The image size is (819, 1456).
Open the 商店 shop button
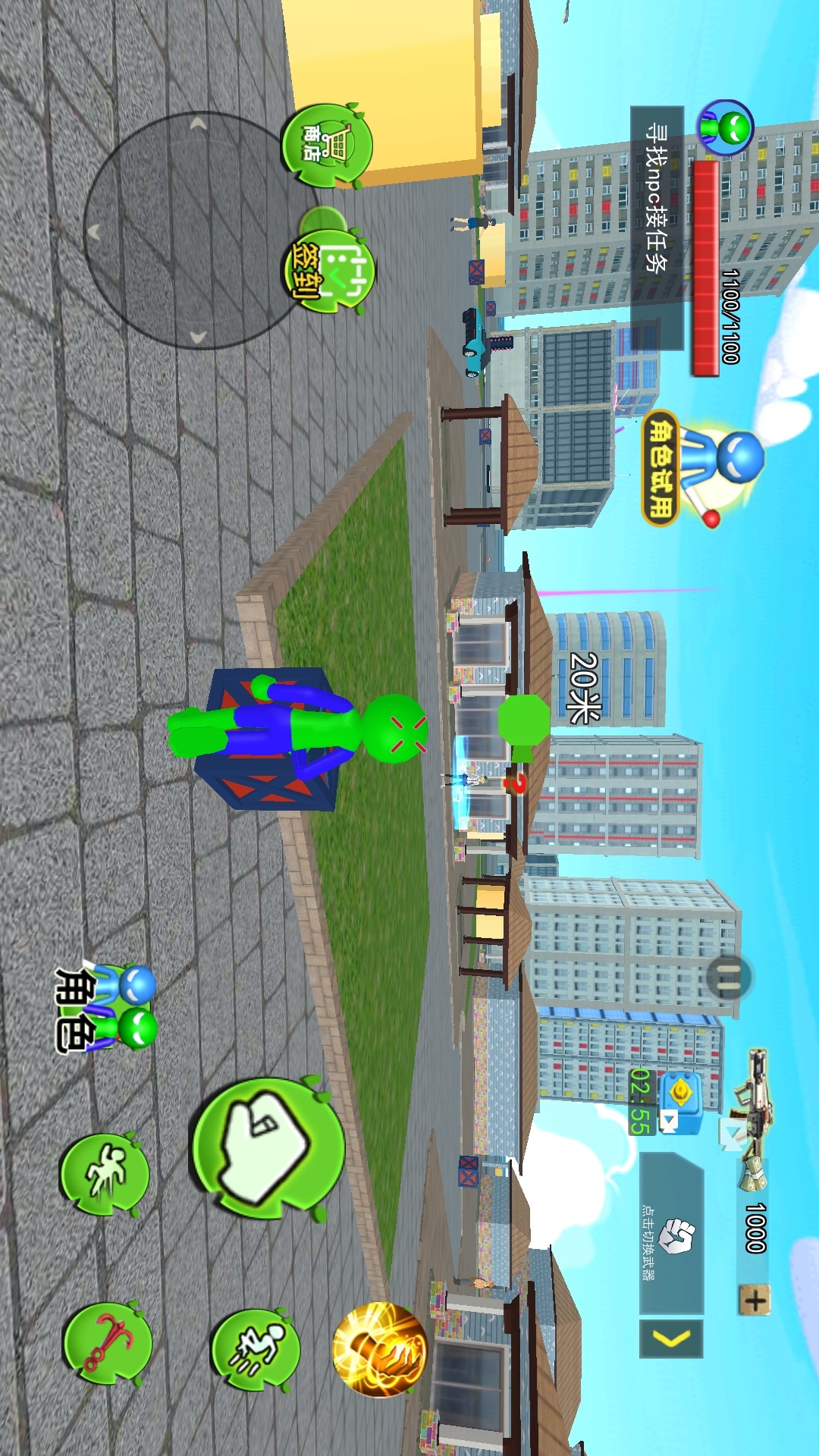tap(326, 144)
